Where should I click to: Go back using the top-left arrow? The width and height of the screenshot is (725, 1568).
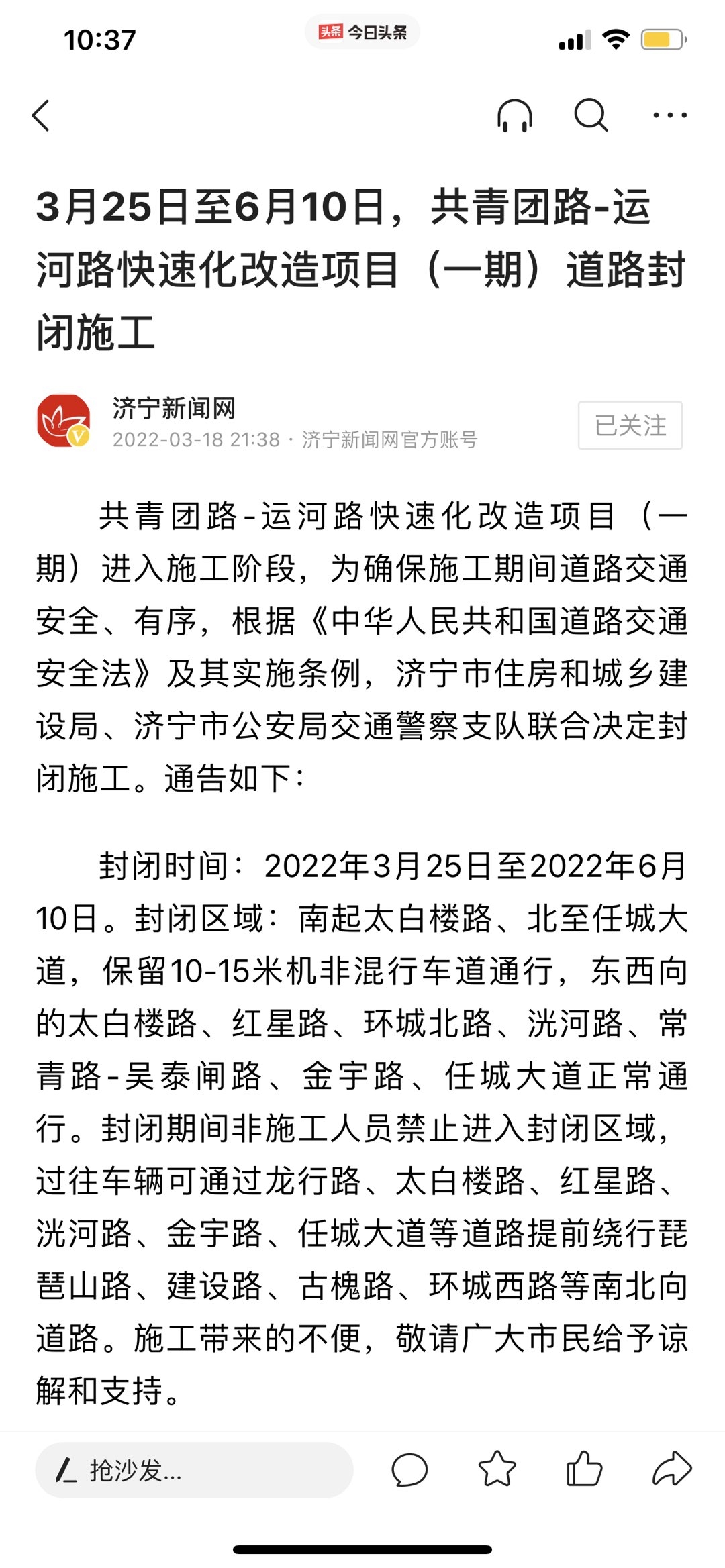click(42, 115)
